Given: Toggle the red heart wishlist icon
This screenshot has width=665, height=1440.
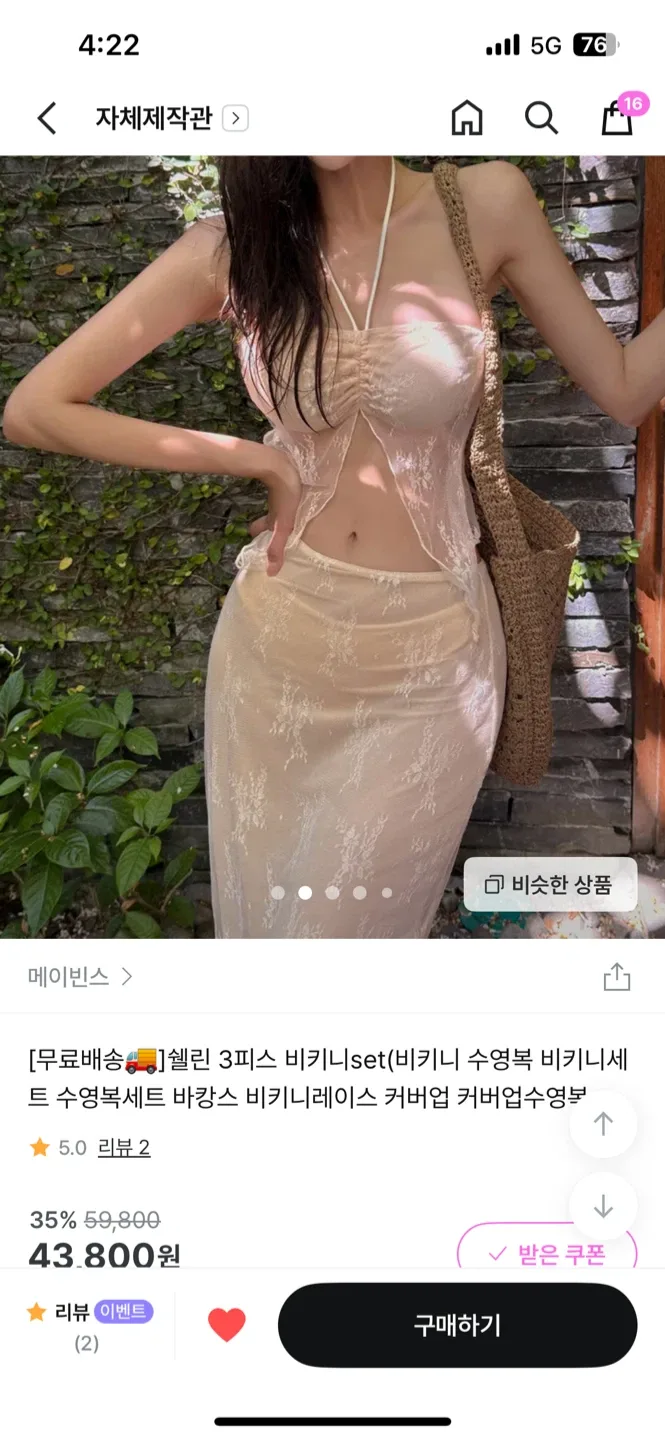Looking at the screenshot, I should 227,1325.
